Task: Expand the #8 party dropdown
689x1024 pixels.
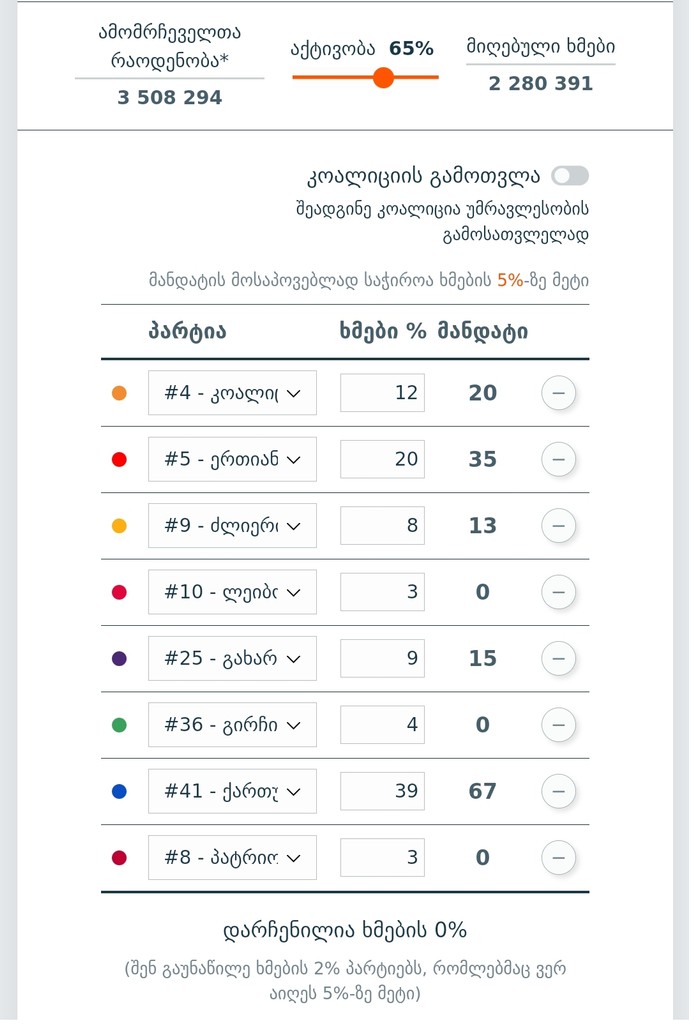Action: click(x=232, y=857)
